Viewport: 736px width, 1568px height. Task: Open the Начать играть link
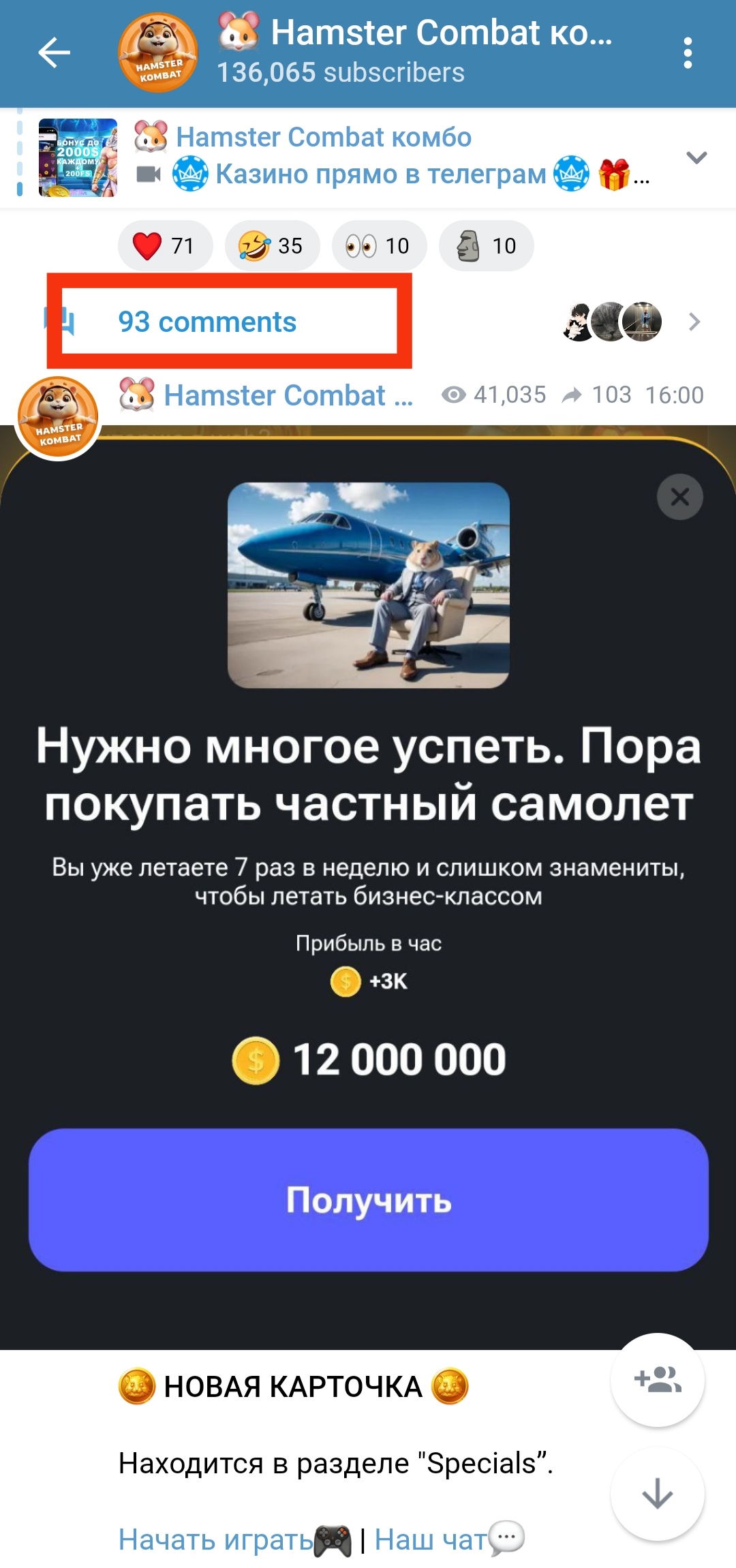pos(215,1539)
